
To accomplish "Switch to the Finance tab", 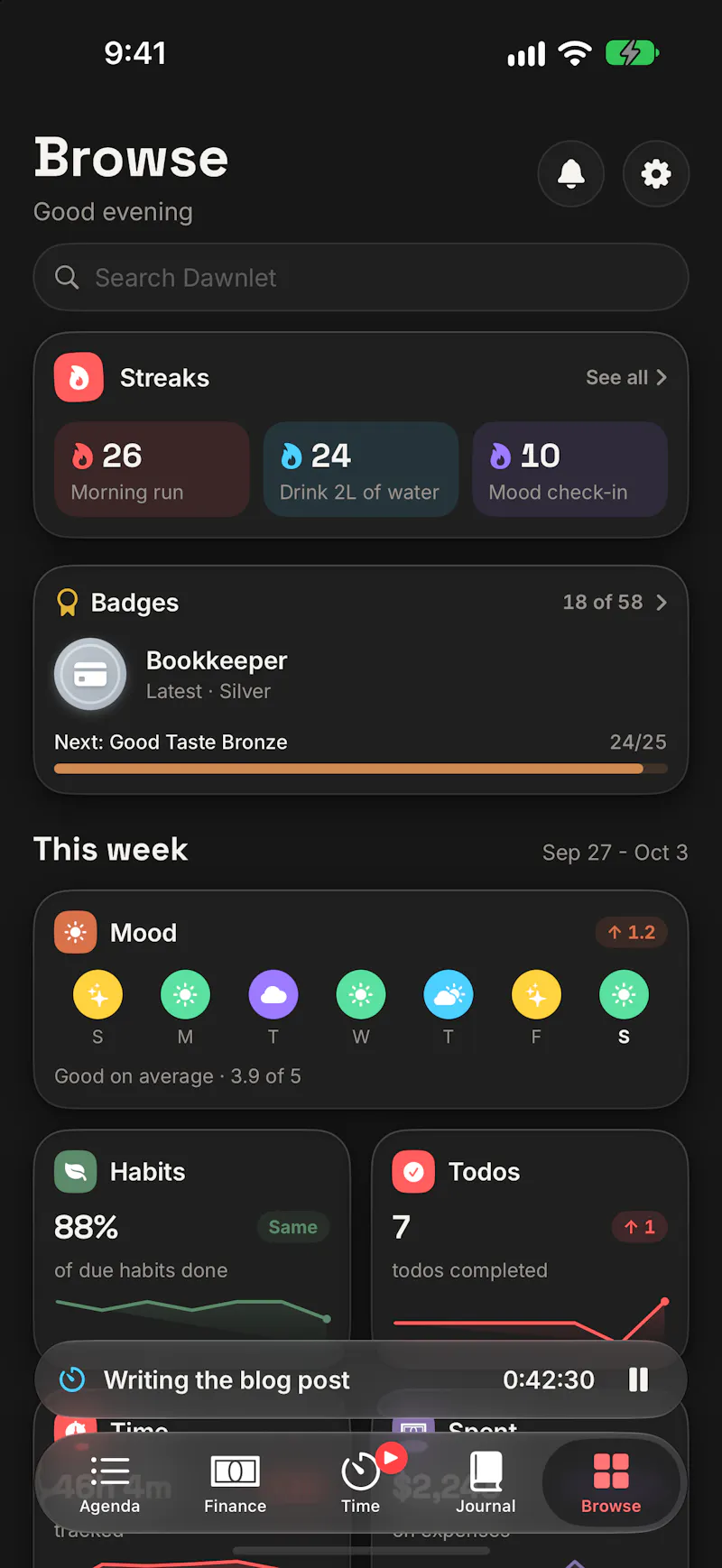I will pyautogui.click(x=235, y=1483).
